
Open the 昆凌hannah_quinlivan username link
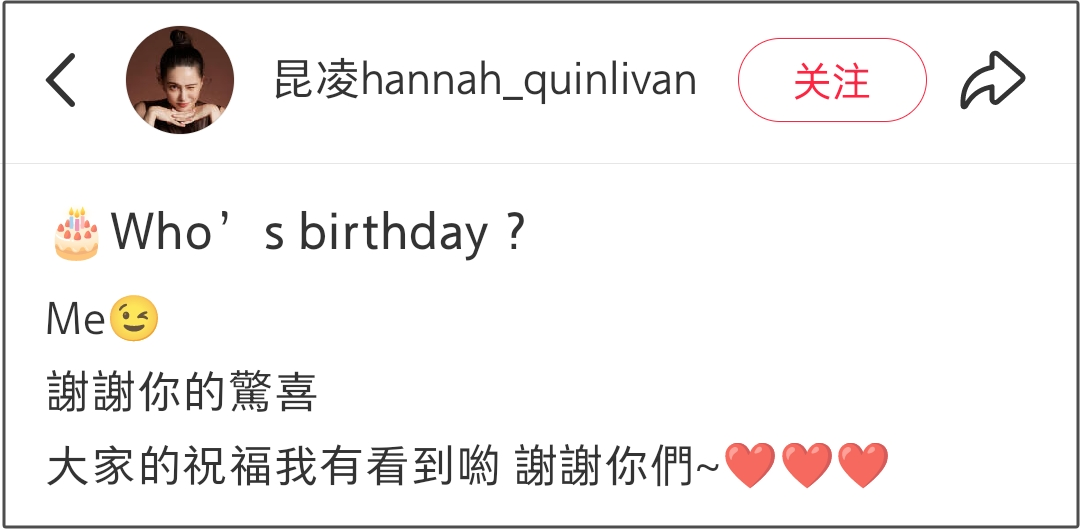click(x=485, y=81)
